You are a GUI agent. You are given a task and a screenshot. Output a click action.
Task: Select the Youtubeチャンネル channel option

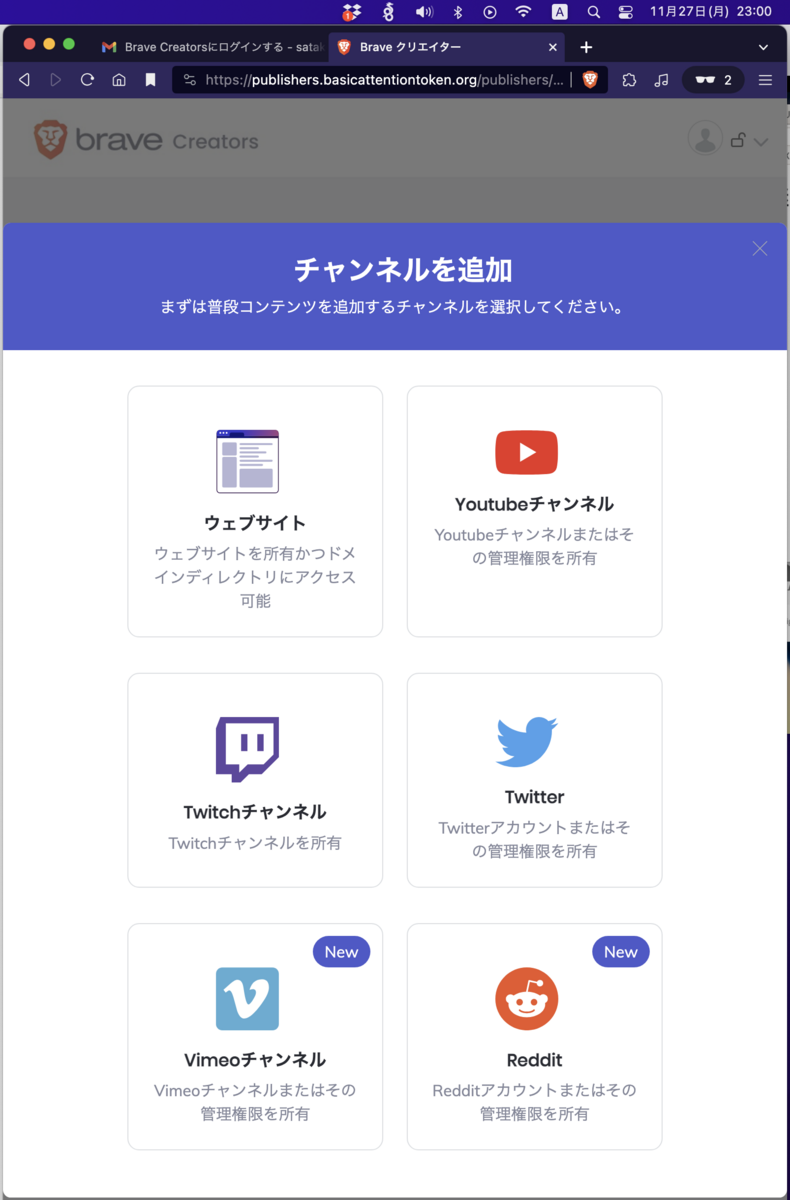click(x=534, y=510)
